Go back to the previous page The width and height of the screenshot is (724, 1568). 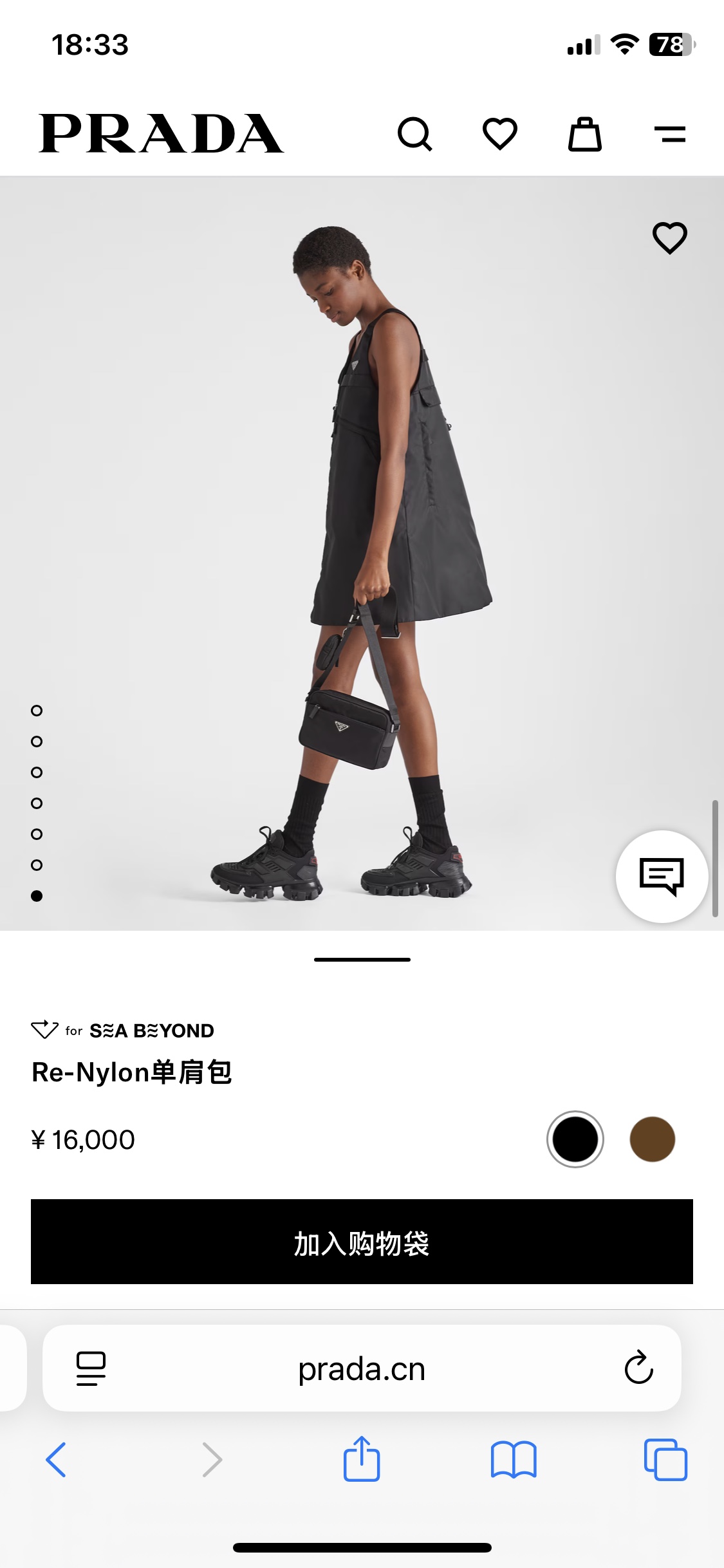tap(56, 1460)
